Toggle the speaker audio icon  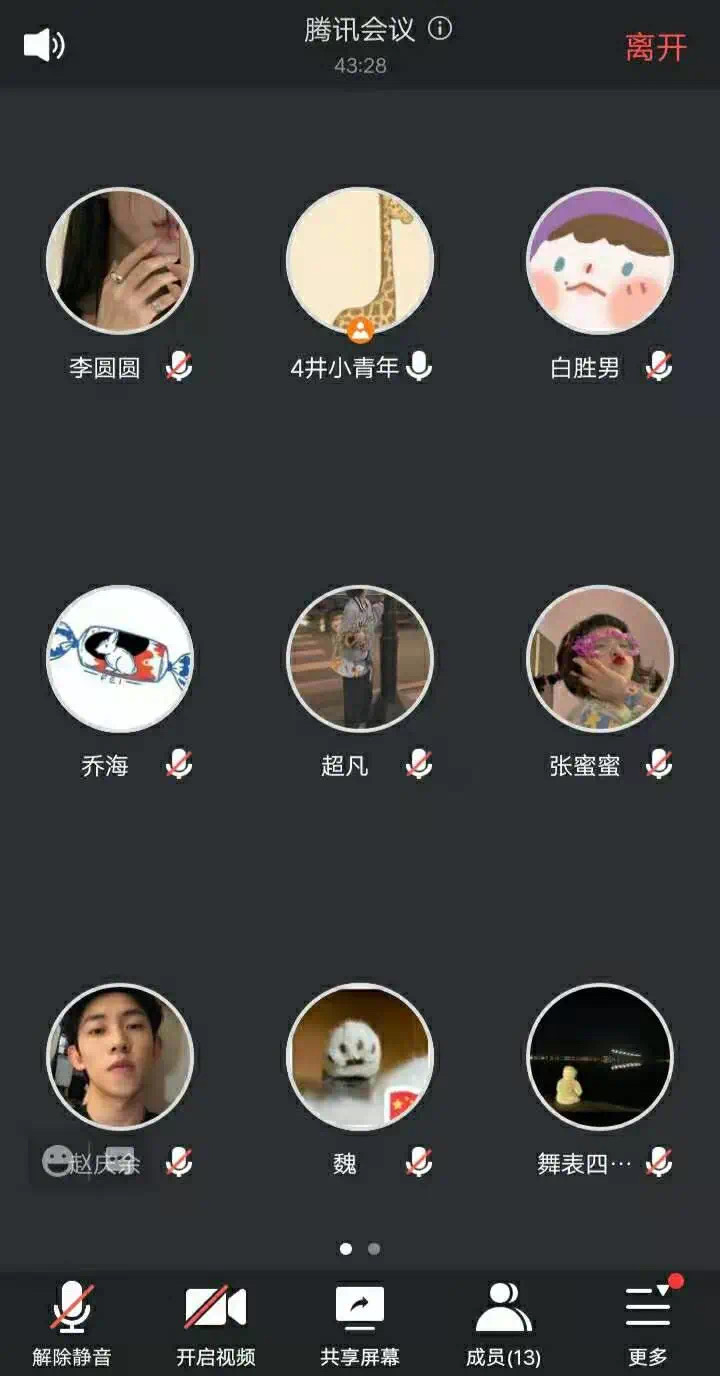[44, 45]
